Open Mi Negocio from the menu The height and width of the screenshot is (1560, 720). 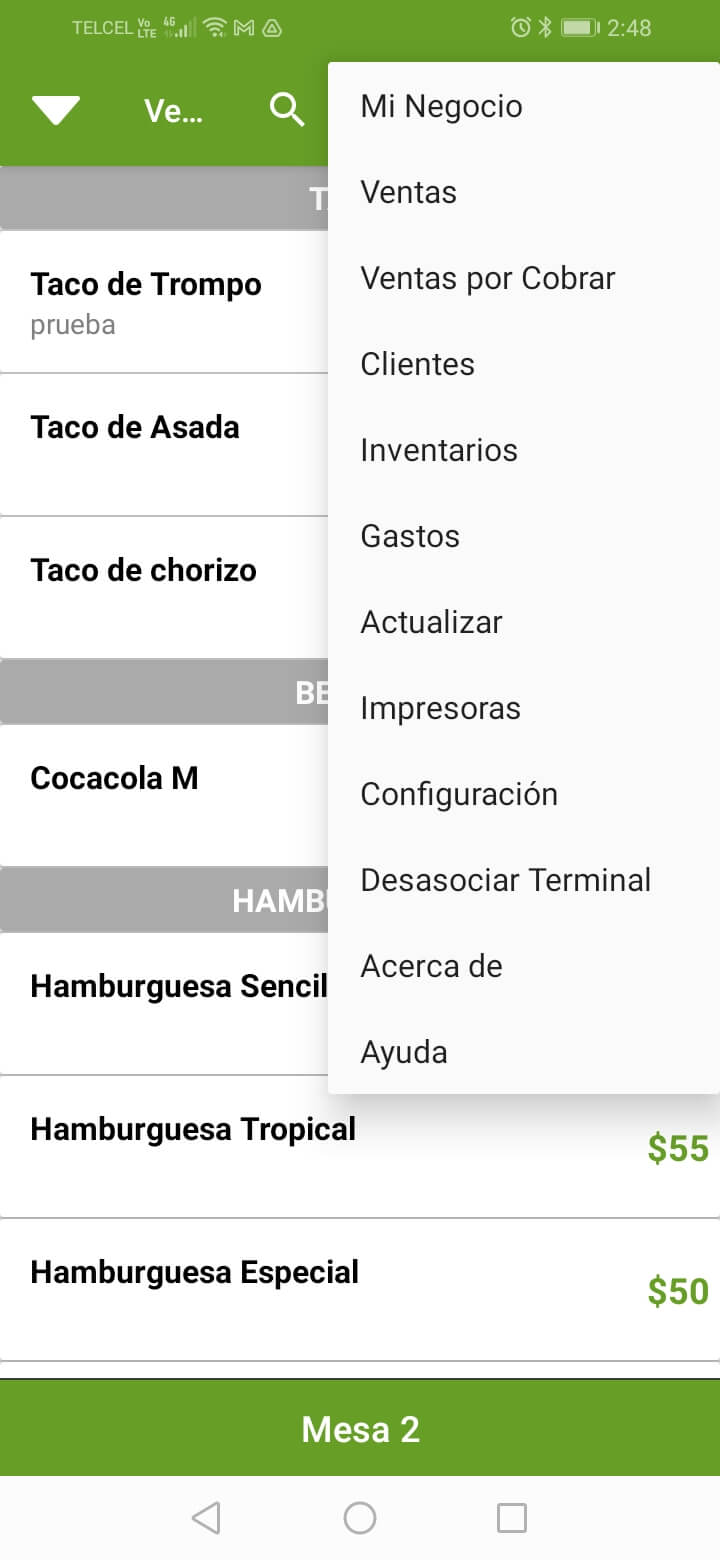pyautogui.click(x=524, y=106)
